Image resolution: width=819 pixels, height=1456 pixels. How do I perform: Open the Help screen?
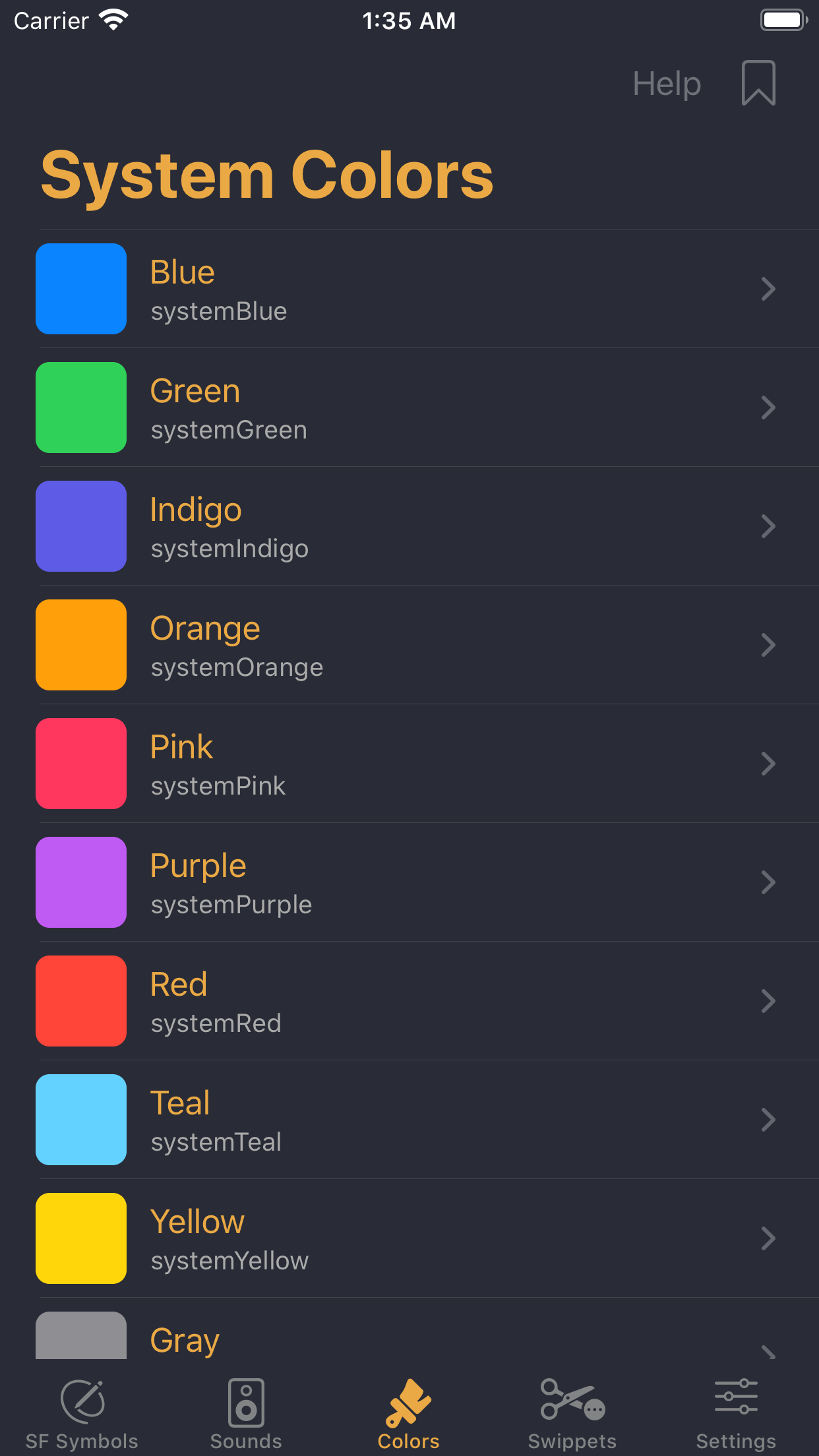[666, 83]
